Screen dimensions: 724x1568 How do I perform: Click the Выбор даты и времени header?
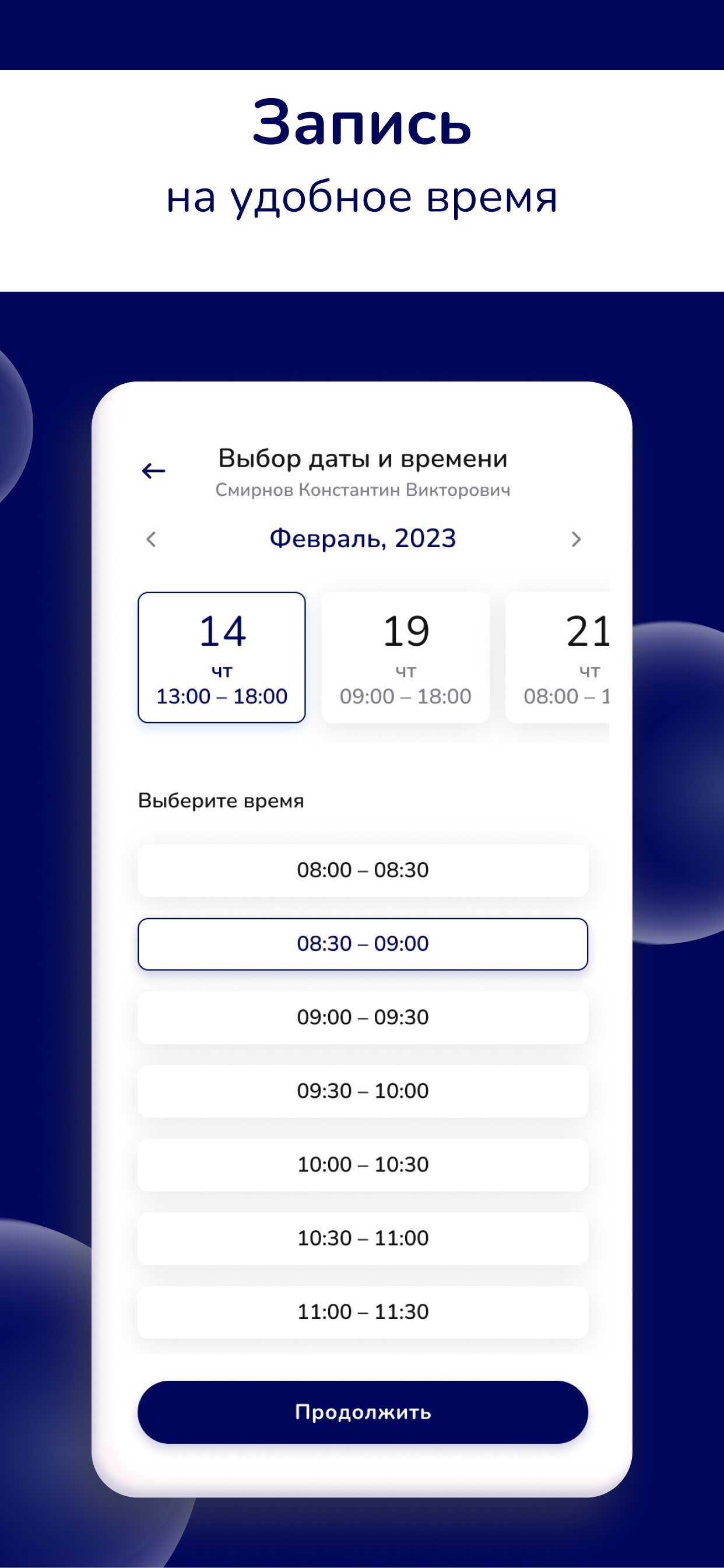363,460
